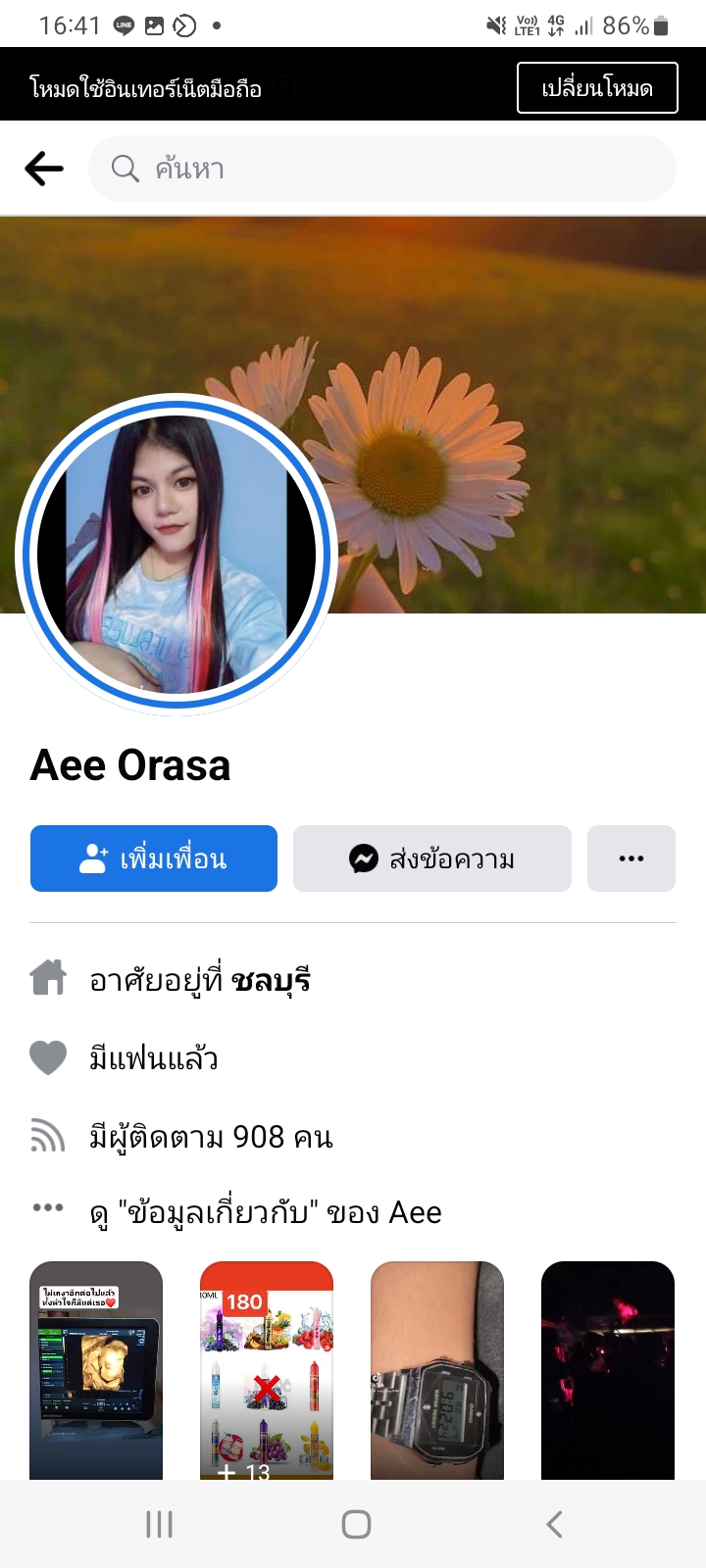Open recent apps from navigation bar
706x1568 pixels.
click(159, 1524)
